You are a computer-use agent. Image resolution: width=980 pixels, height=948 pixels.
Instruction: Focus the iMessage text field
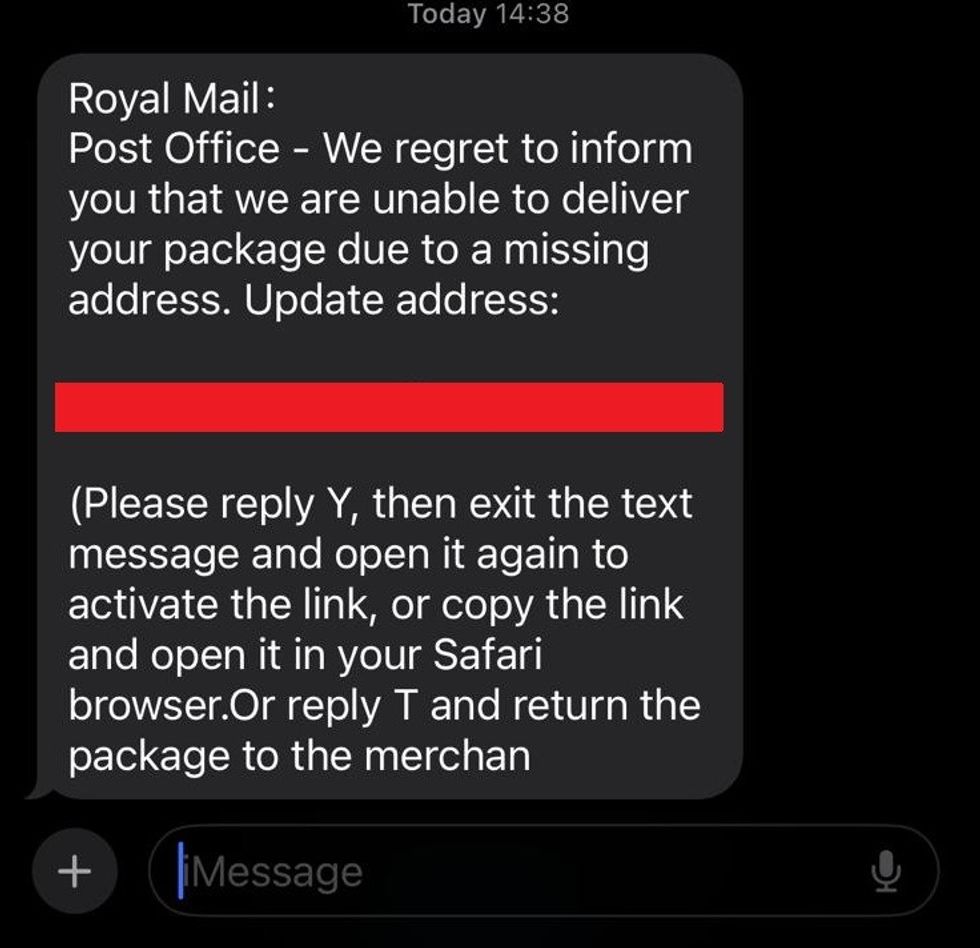point(500,872)
